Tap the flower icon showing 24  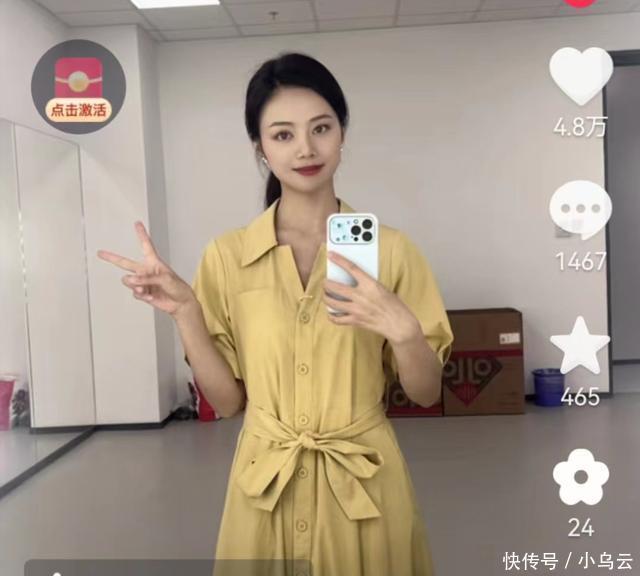pos(581,477)
